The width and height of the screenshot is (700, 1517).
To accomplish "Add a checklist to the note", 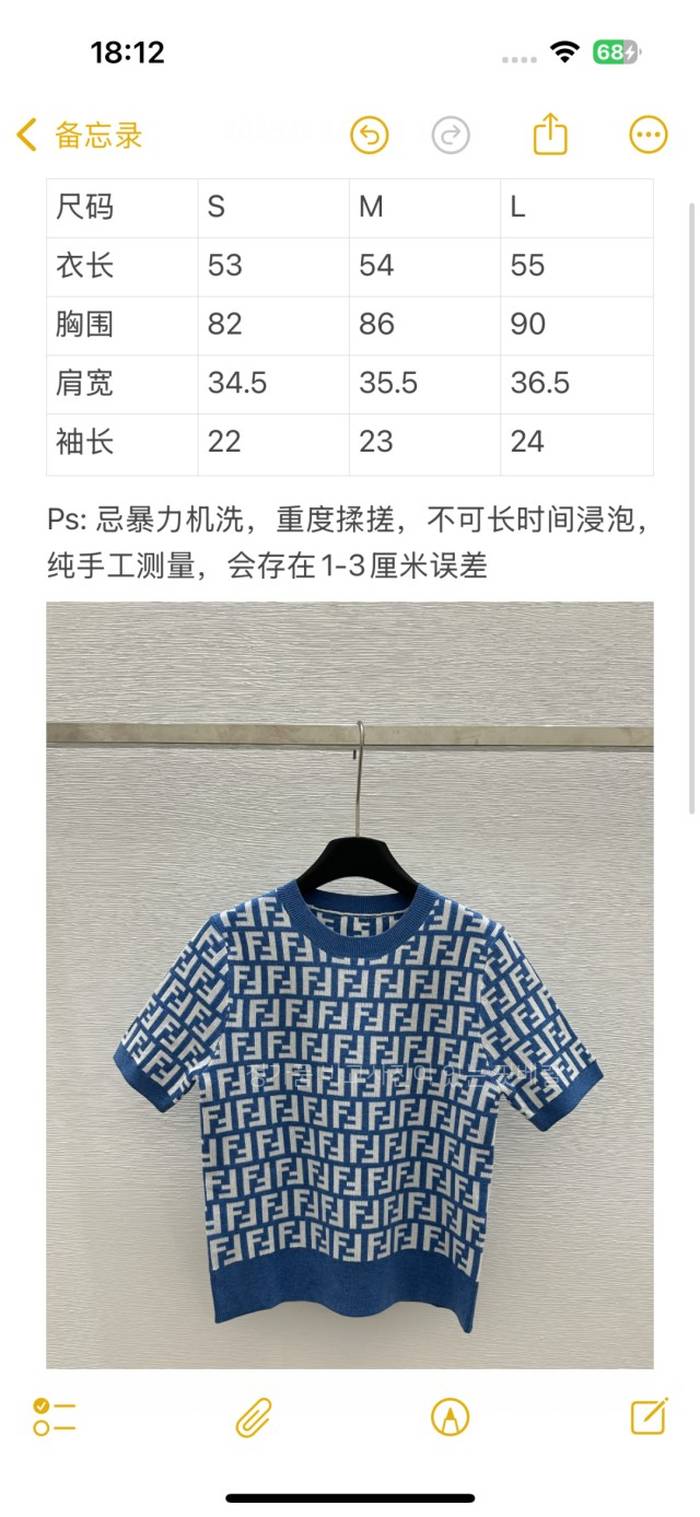I will tap(54, 1417).
